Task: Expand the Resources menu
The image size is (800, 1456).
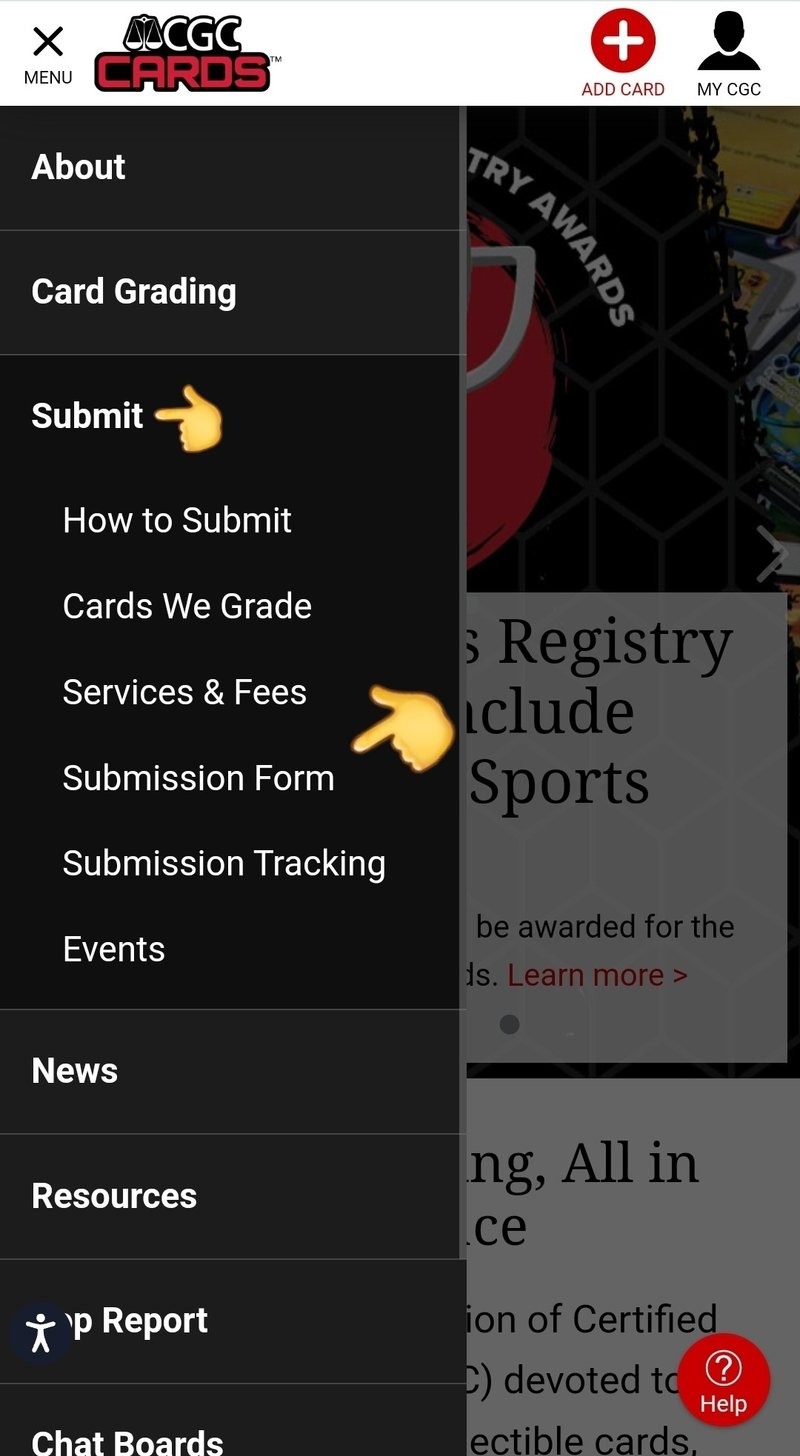Action: [x=114, y=1196]
